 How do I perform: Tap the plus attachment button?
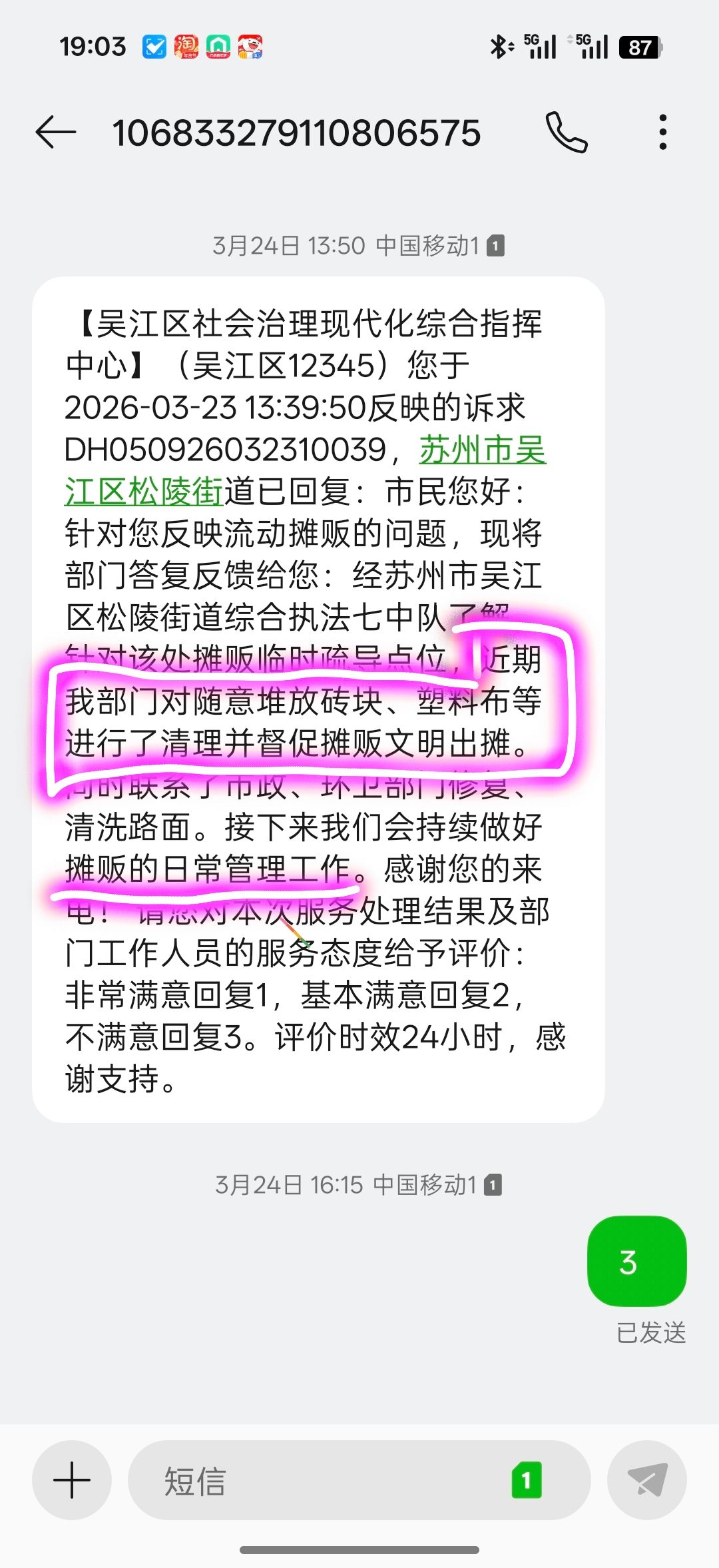coord(72,1480)
